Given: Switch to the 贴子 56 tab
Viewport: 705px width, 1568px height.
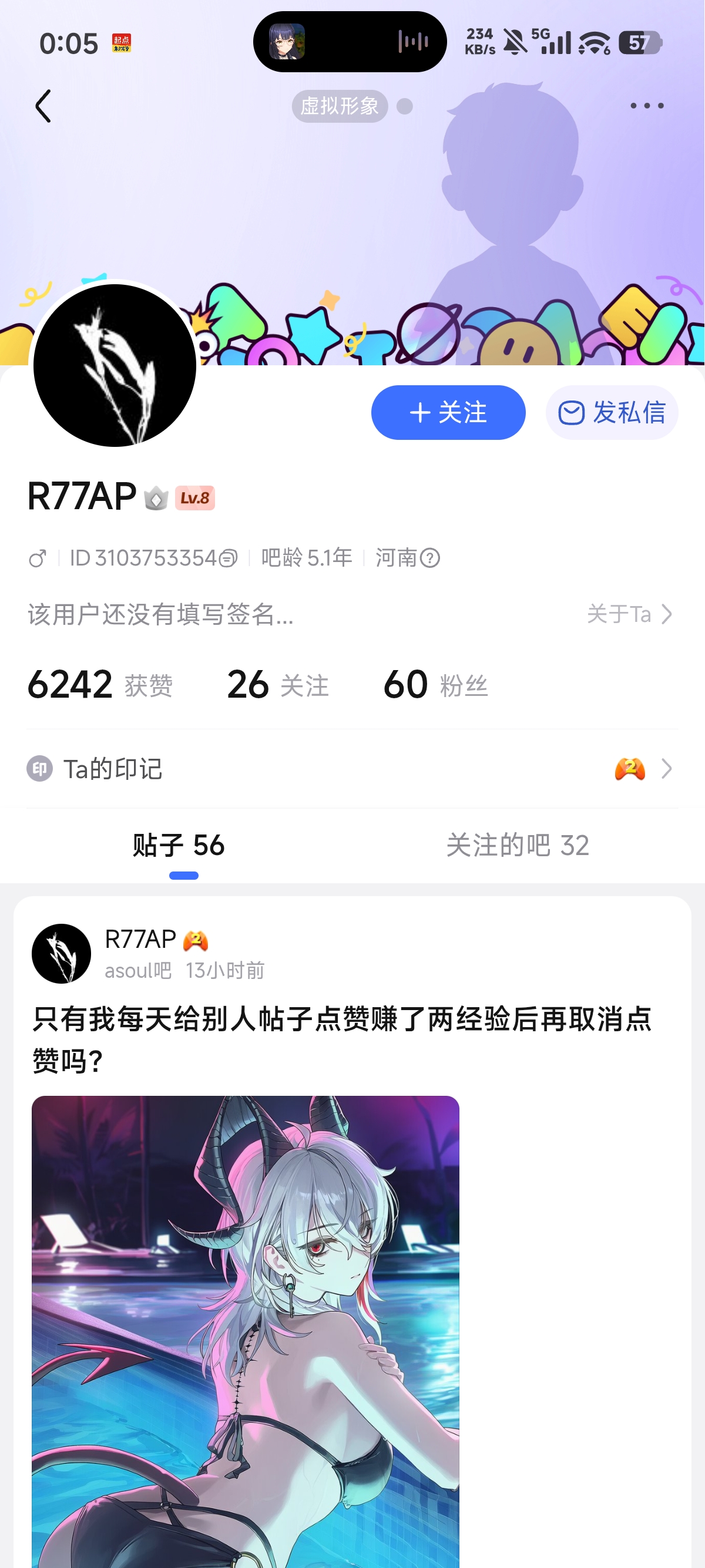Looking at the screenshot, I should pyautogui.click(x=179, y=846).
